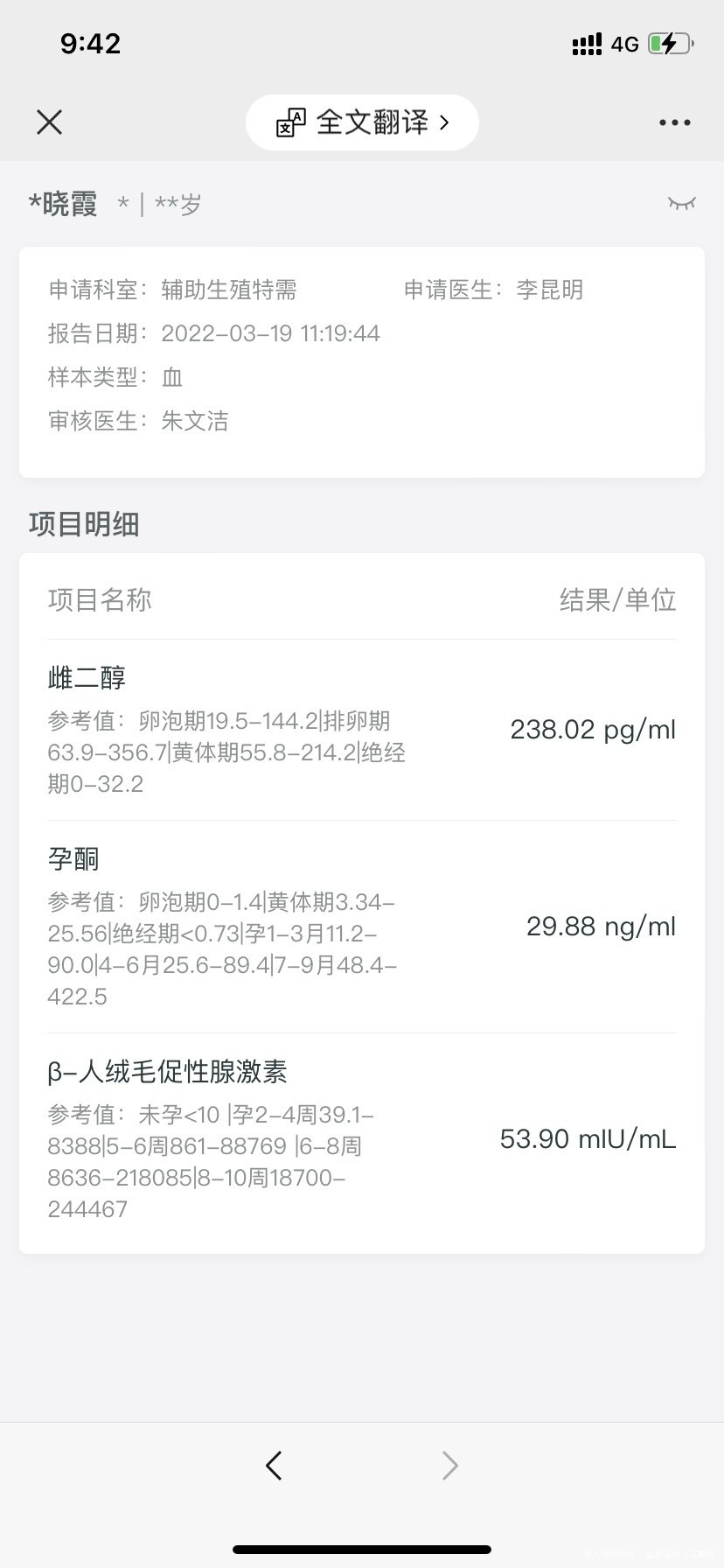Screen dimensions: 724x1568
Task: Open the 项目明细 section header
Action: (83, 523)
